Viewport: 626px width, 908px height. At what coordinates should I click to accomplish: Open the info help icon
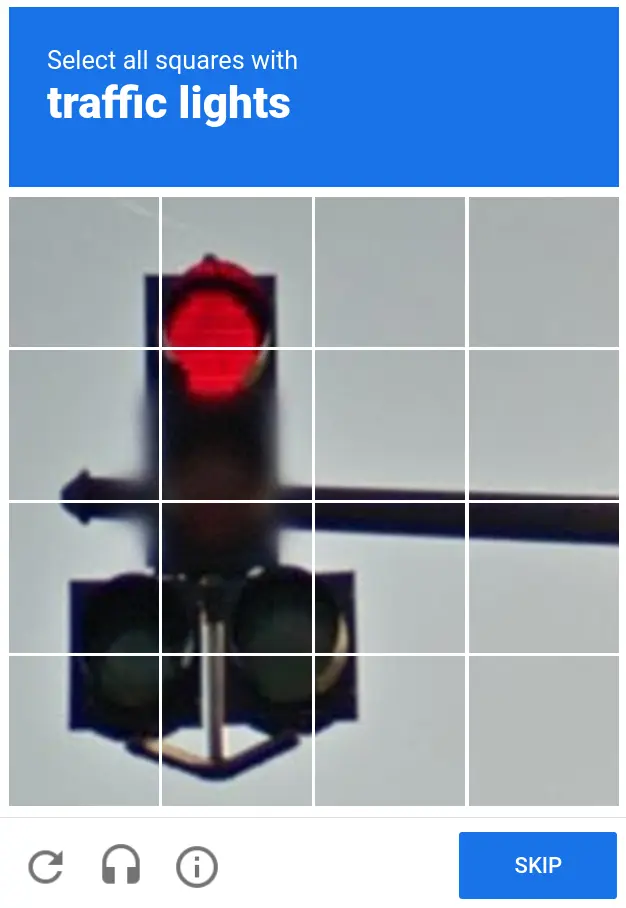[197, 865]
